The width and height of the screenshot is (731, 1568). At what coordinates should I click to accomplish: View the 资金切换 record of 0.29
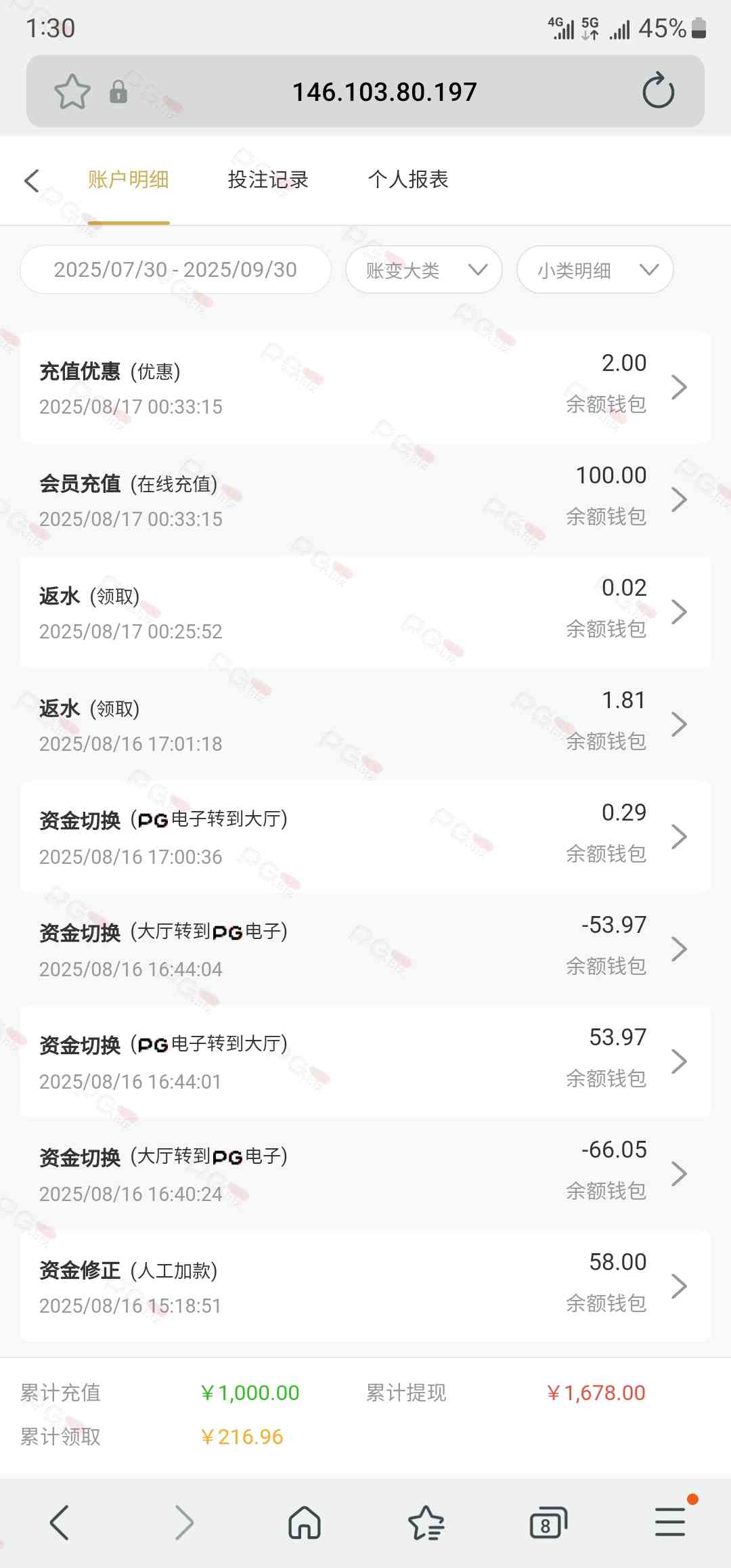[365, 837]
